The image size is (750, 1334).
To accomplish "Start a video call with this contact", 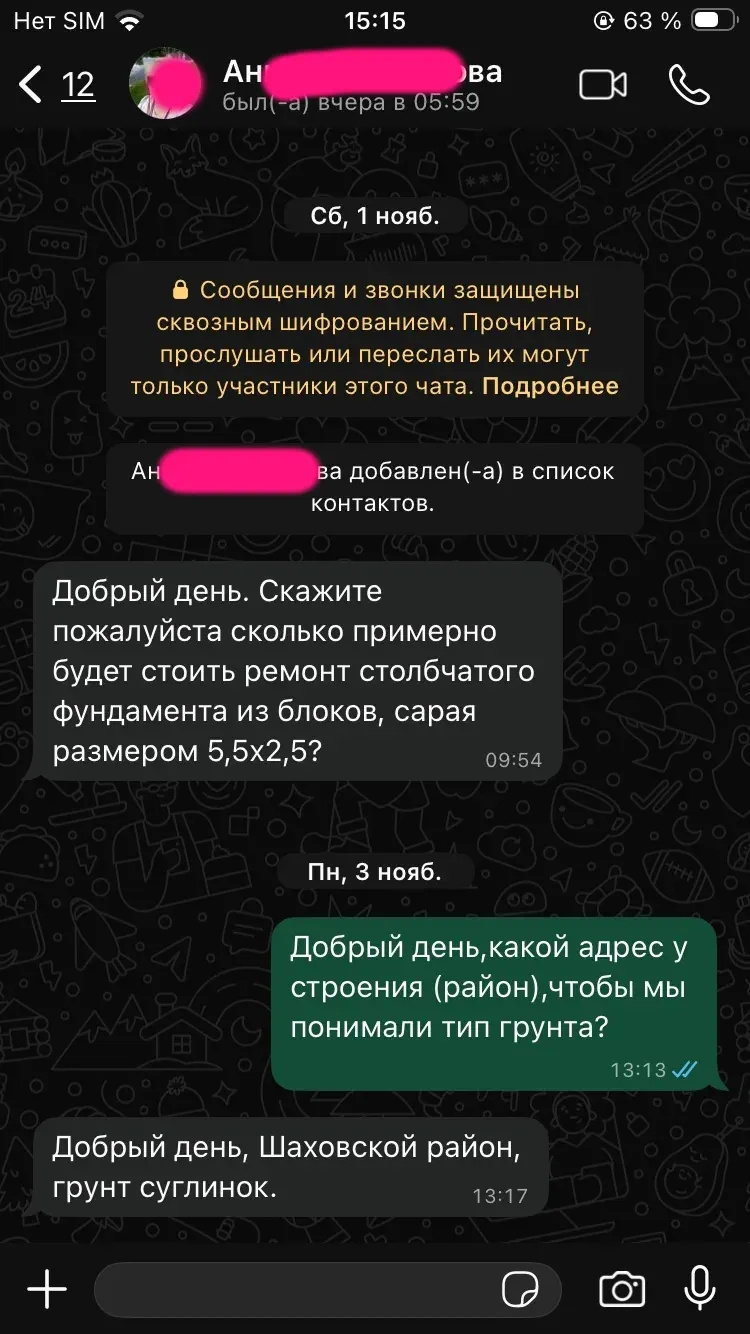I will pos(603,86).
